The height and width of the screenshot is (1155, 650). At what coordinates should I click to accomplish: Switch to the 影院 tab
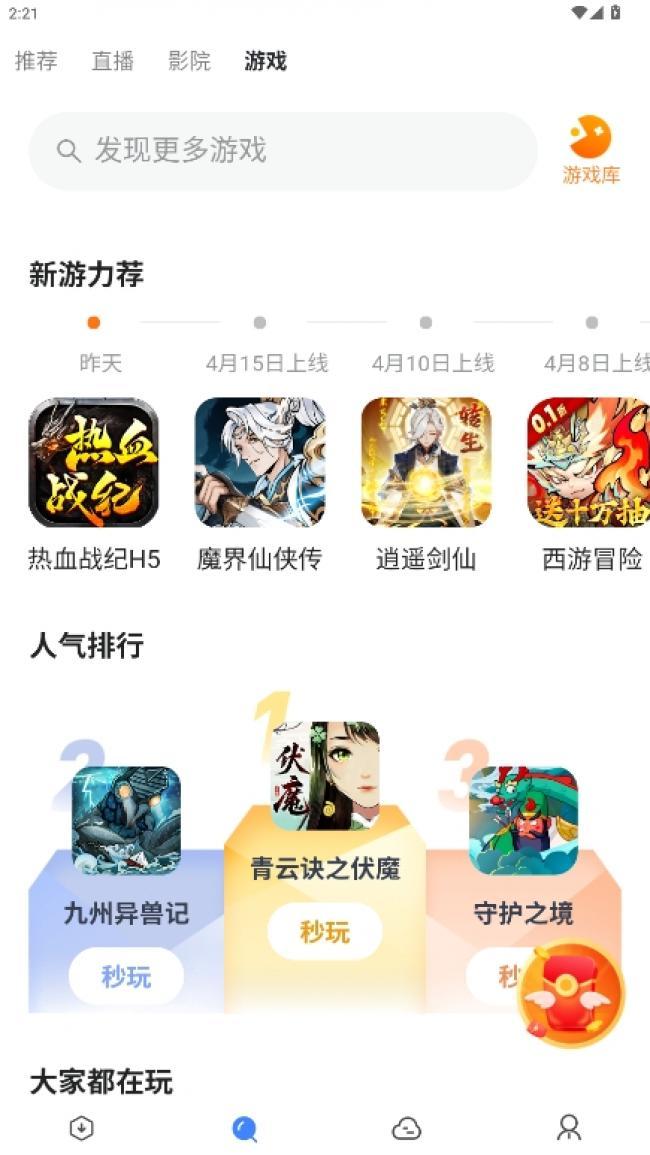(189, 61)
